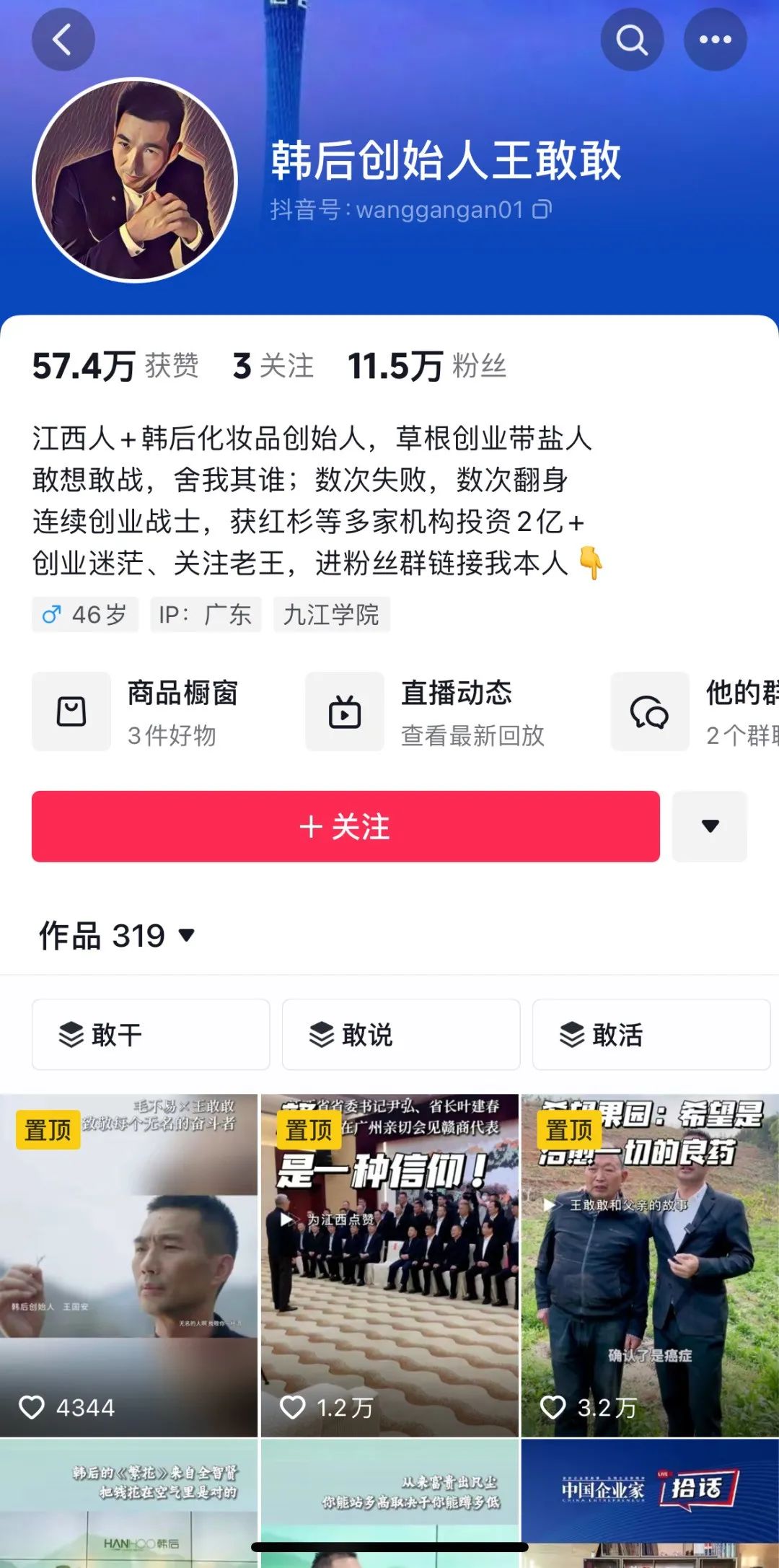View the 11.5万 粉丝 followers list
The width and height of the screenshot is (779, 1568).
coord(427,366)
